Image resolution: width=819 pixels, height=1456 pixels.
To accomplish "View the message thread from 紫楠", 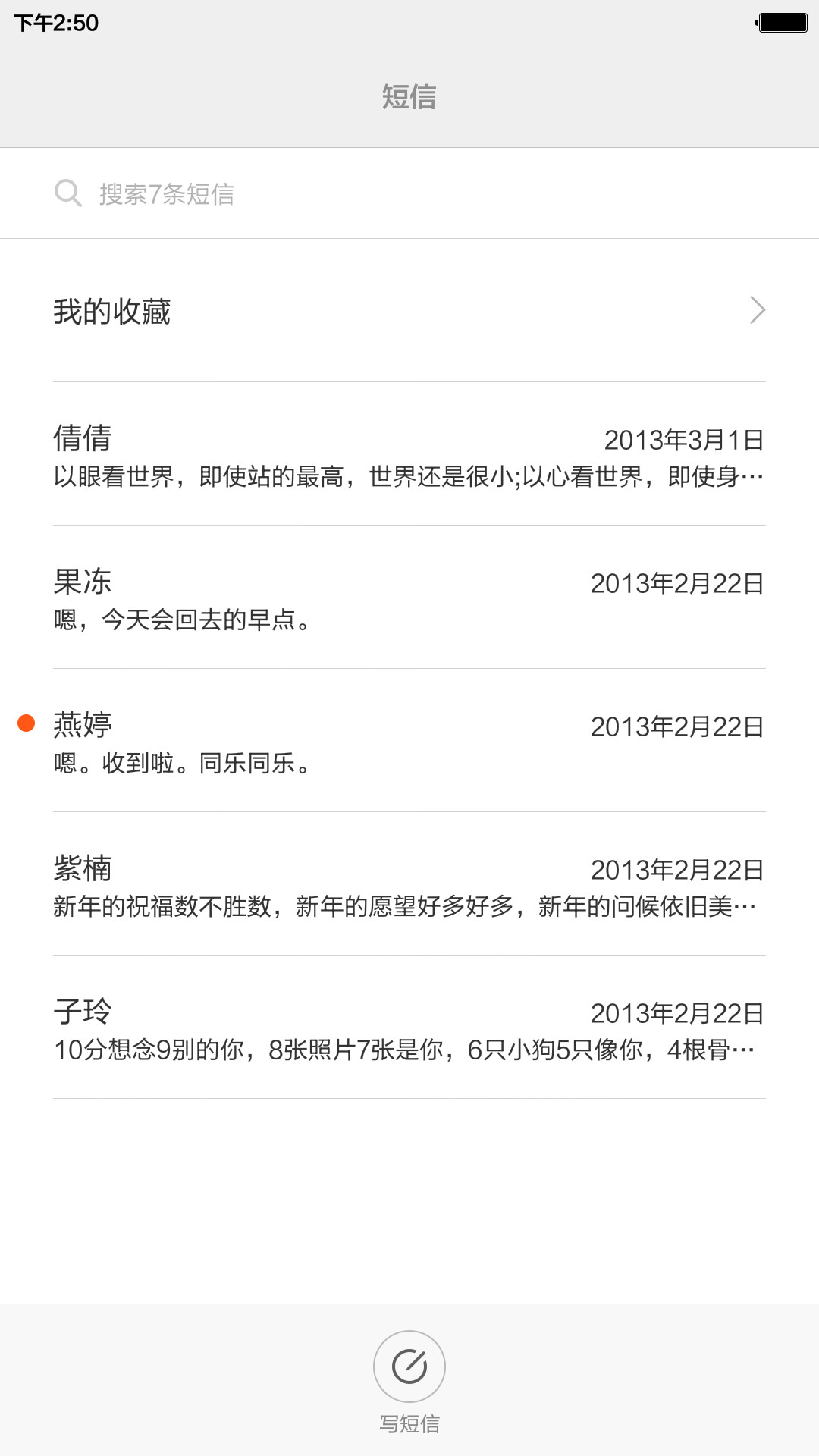I will 409,884.
